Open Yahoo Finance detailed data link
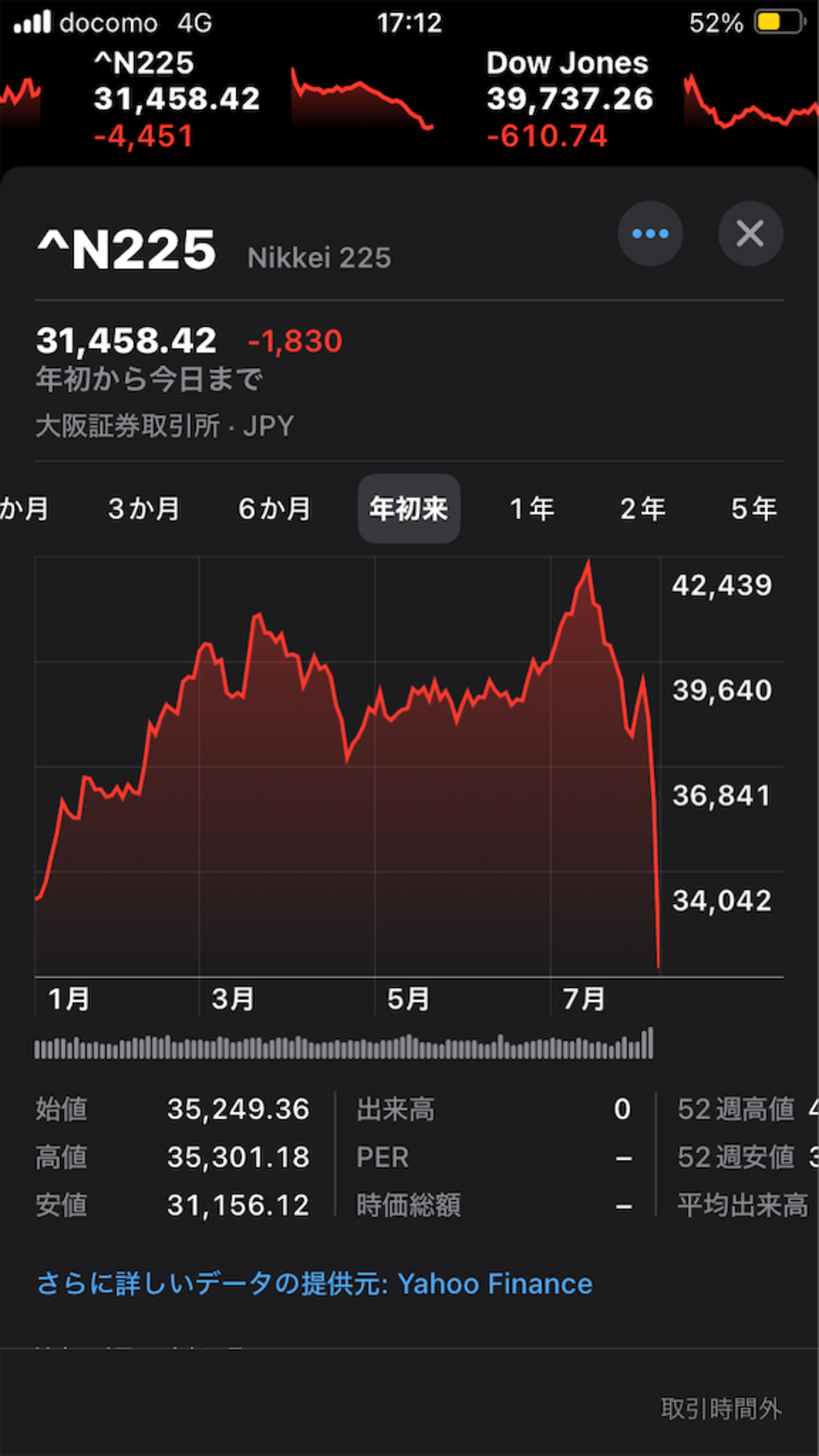The height and width of the screenshot is (1456, 819). click(x=314, y=1283)
